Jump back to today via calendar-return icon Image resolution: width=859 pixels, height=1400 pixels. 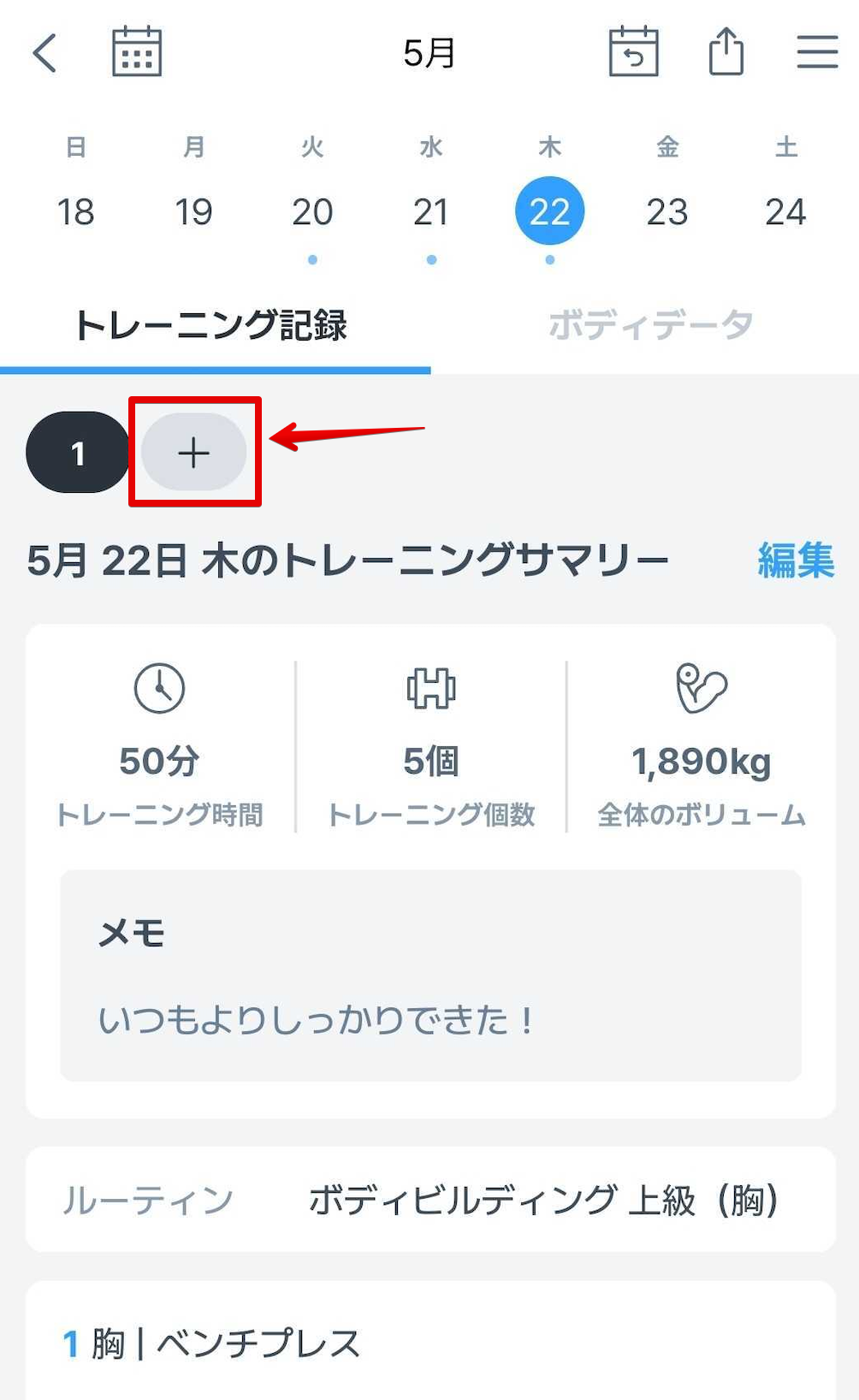[x=633, y=52]
